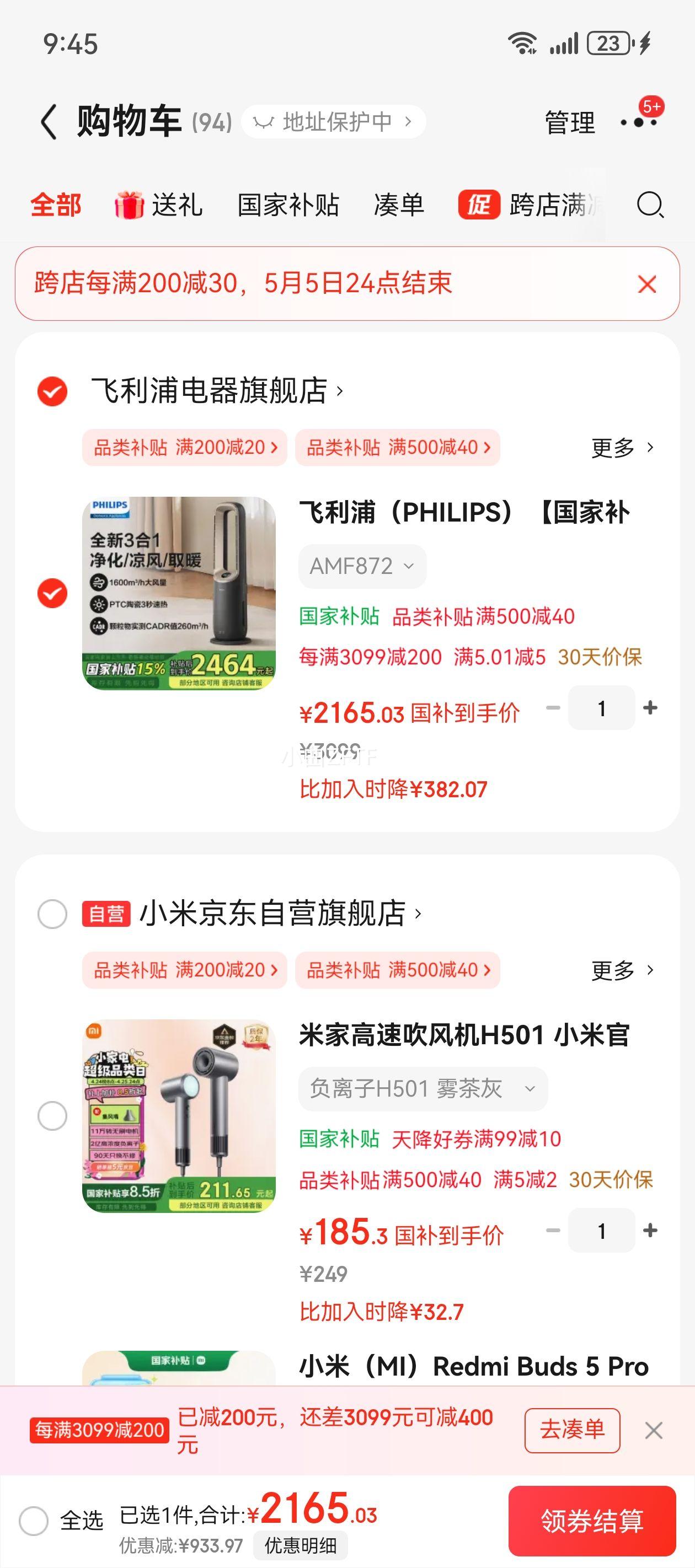This screenshot has width=695, height=1568.
Task: Tap the 地址保护中 address protection pill
Action: coord(333,121)
